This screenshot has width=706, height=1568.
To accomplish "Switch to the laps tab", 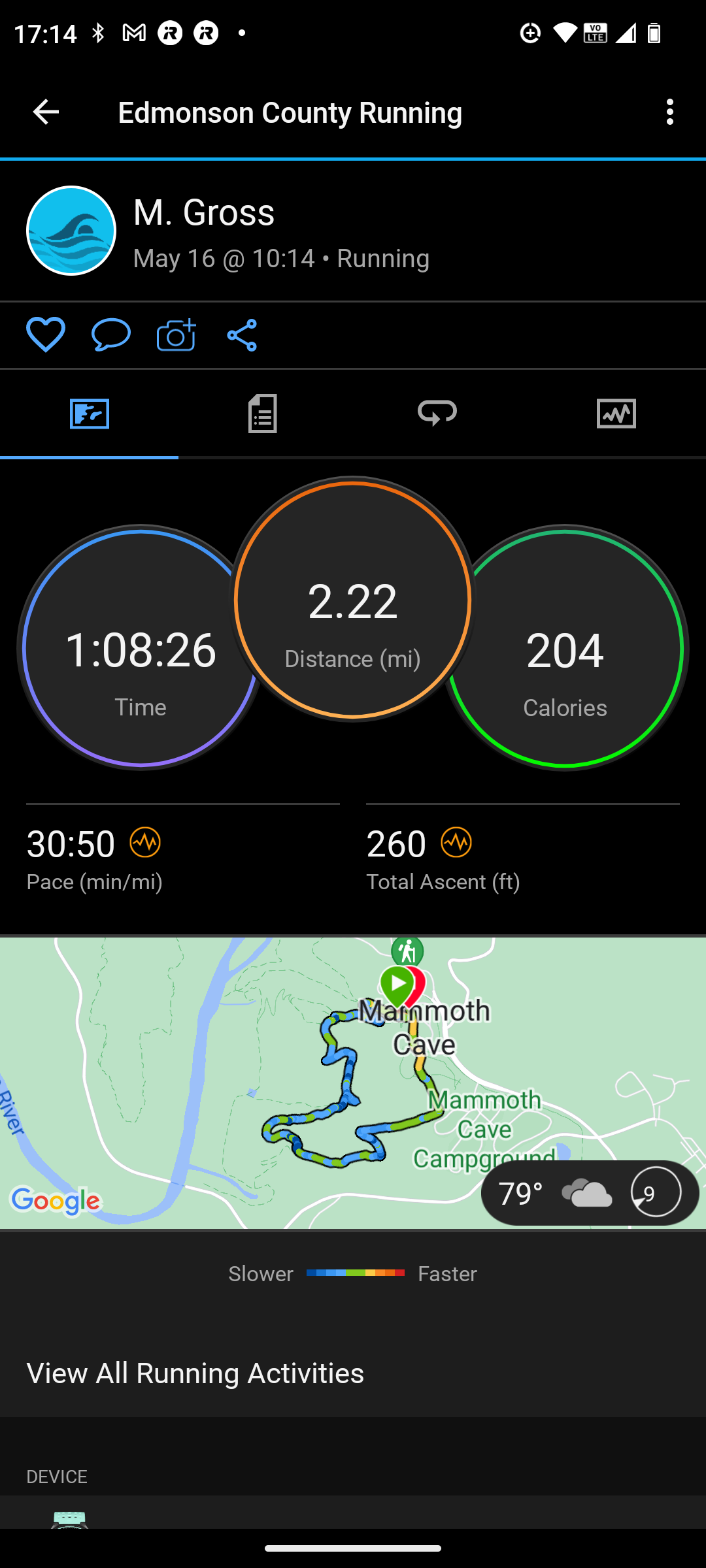I will 437,414.
